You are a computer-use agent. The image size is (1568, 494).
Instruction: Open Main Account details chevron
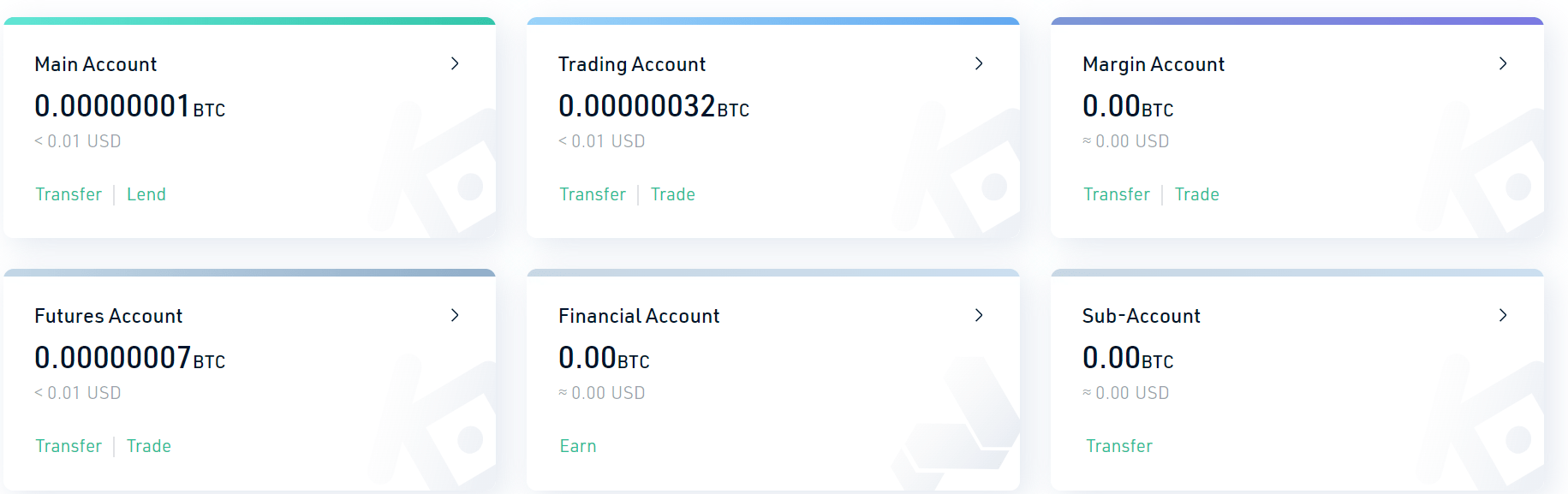(x=455, y=63)
